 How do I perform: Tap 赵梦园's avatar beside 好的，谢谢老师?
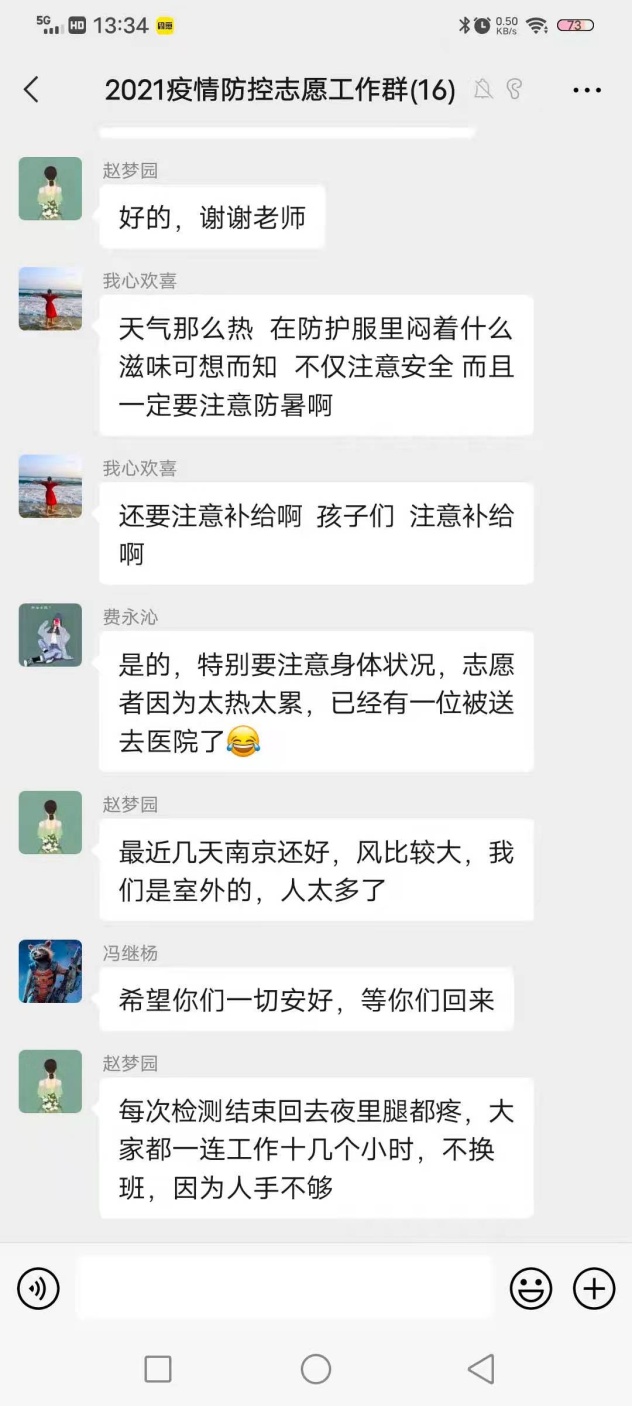tap(50, 188)
